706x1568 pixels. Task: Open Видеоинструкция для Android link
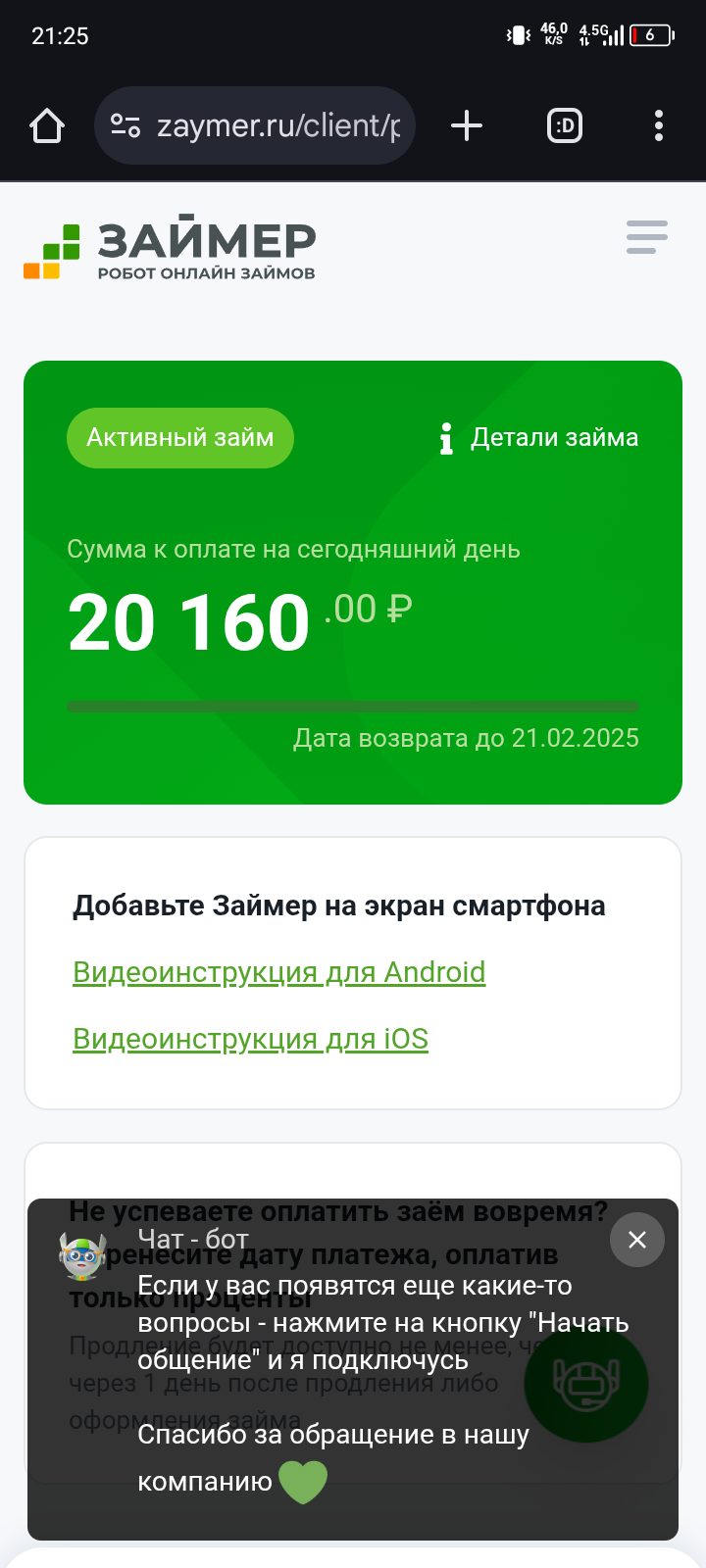(278, 971)
